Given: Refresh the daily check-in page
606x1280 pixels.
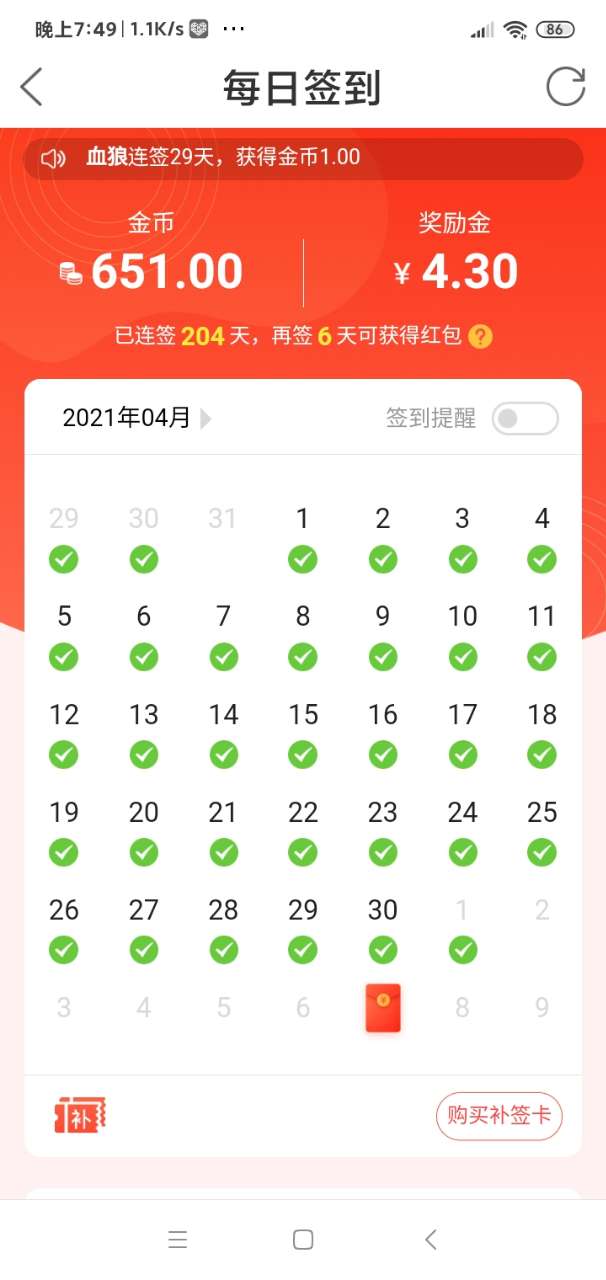Looking at the screenshot, I should tap(565, 87).
